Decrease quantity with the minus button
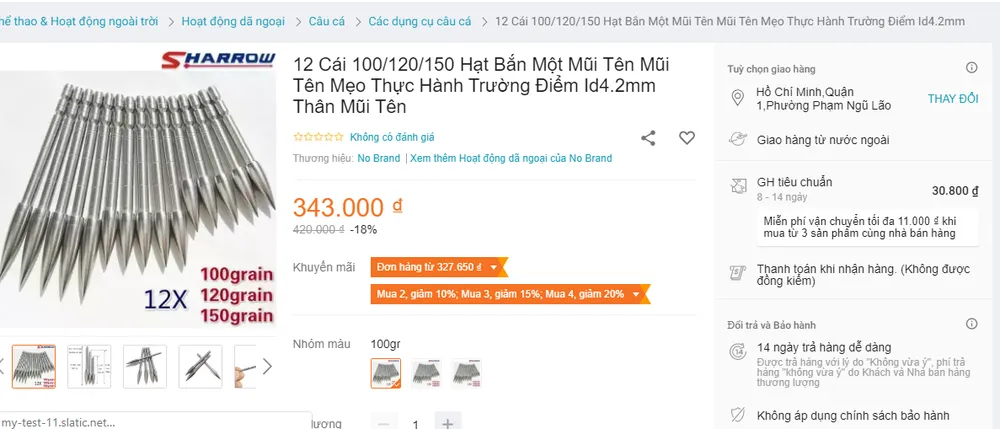Image resolution: width=1000 pixels, height=429 pixels. point(383,423)
